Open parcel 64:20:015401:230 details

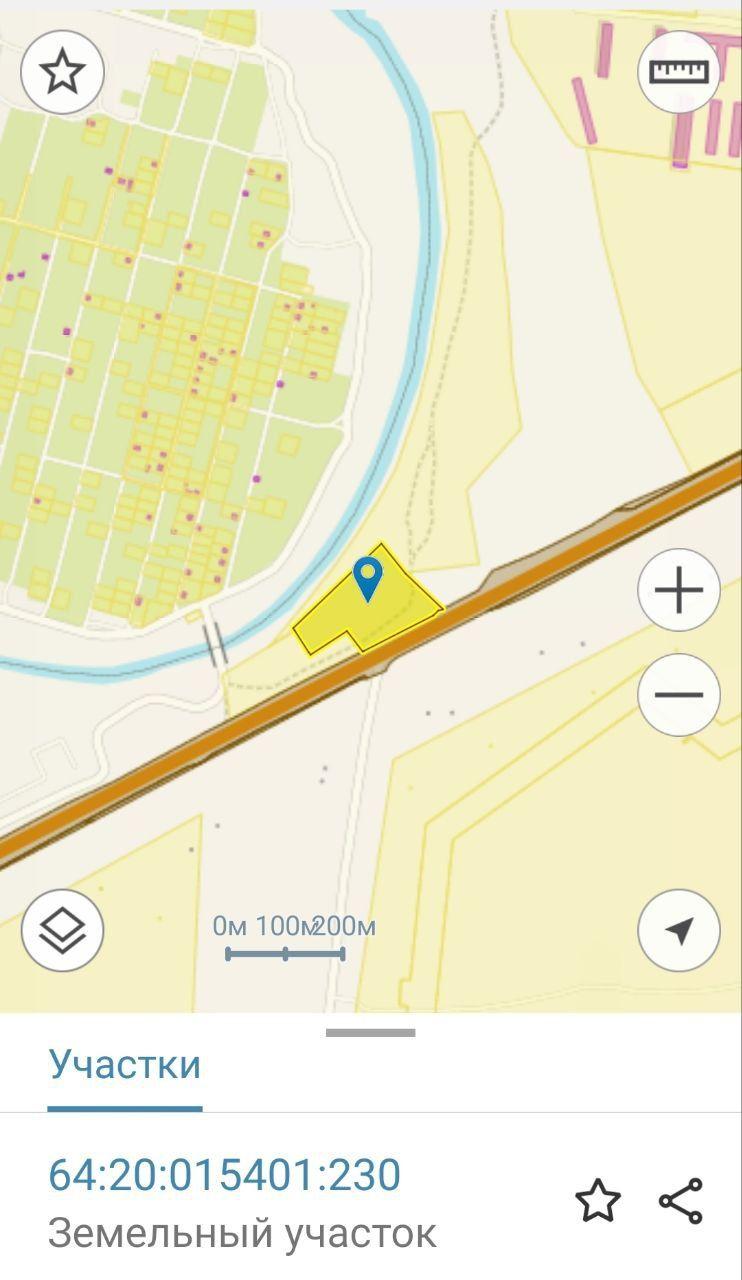pyautogui.click(x=225, y=1175)
